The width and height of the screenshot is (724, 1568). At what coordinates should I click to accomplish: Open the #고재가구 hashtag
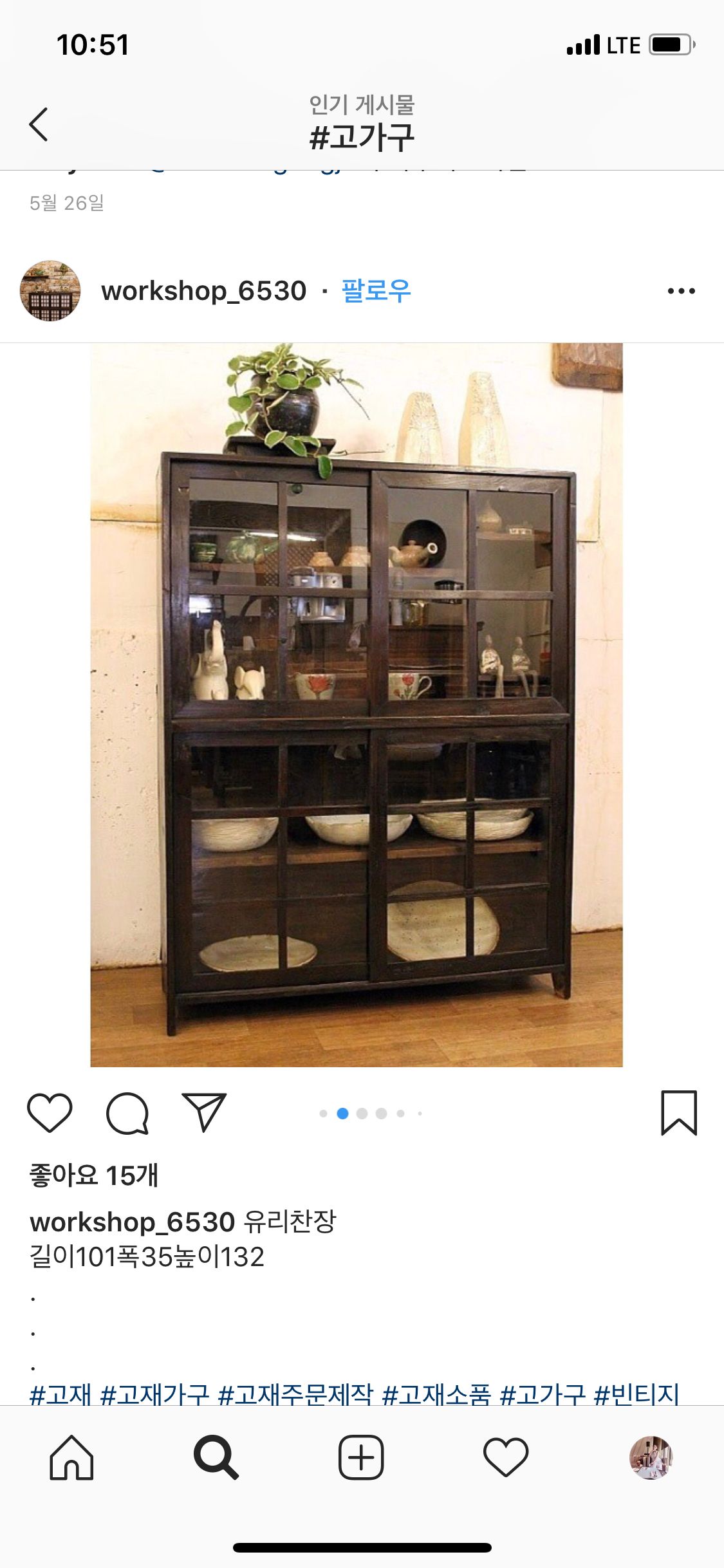(x=154, y=1394)
